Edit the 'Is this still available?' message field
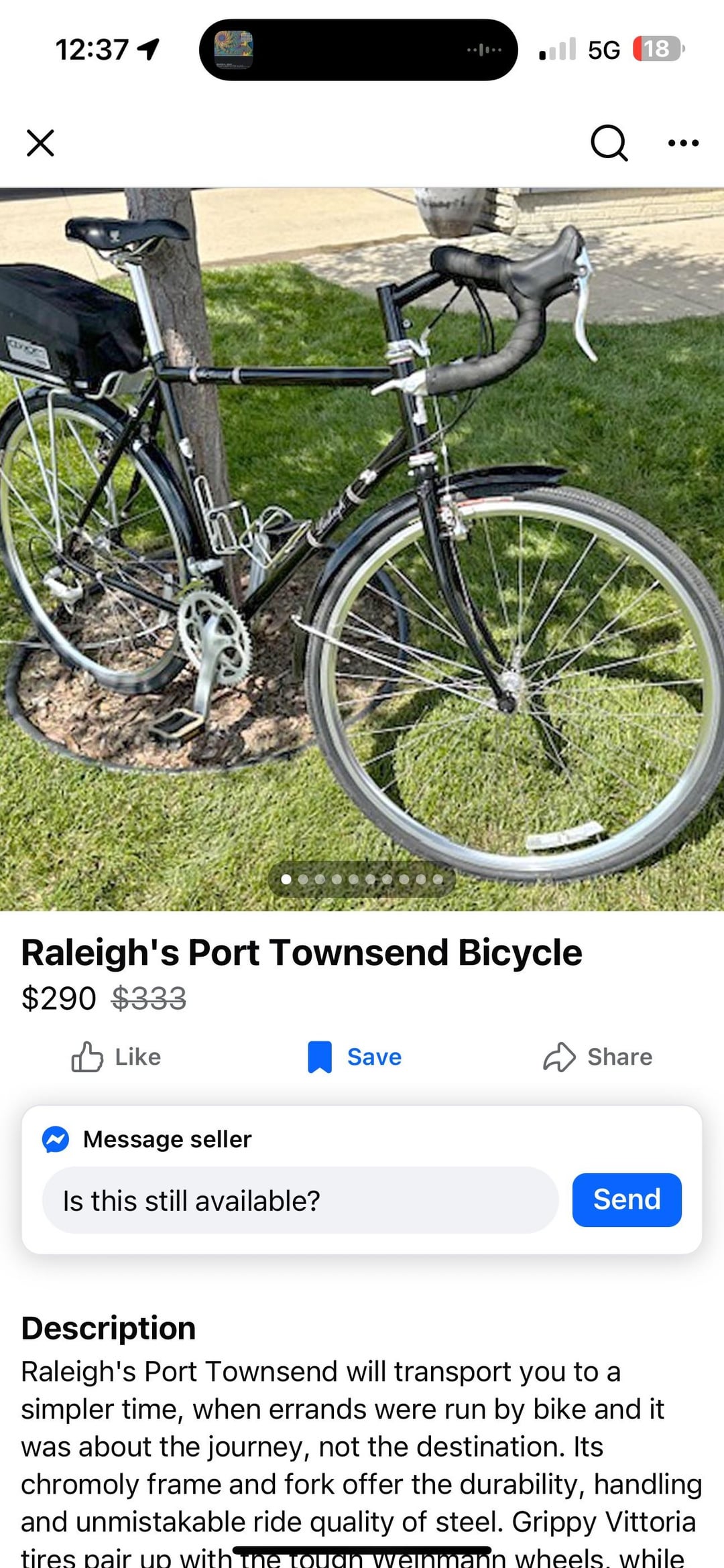The height and width of the screenshot is (1568, 724). click(300, 1200)
